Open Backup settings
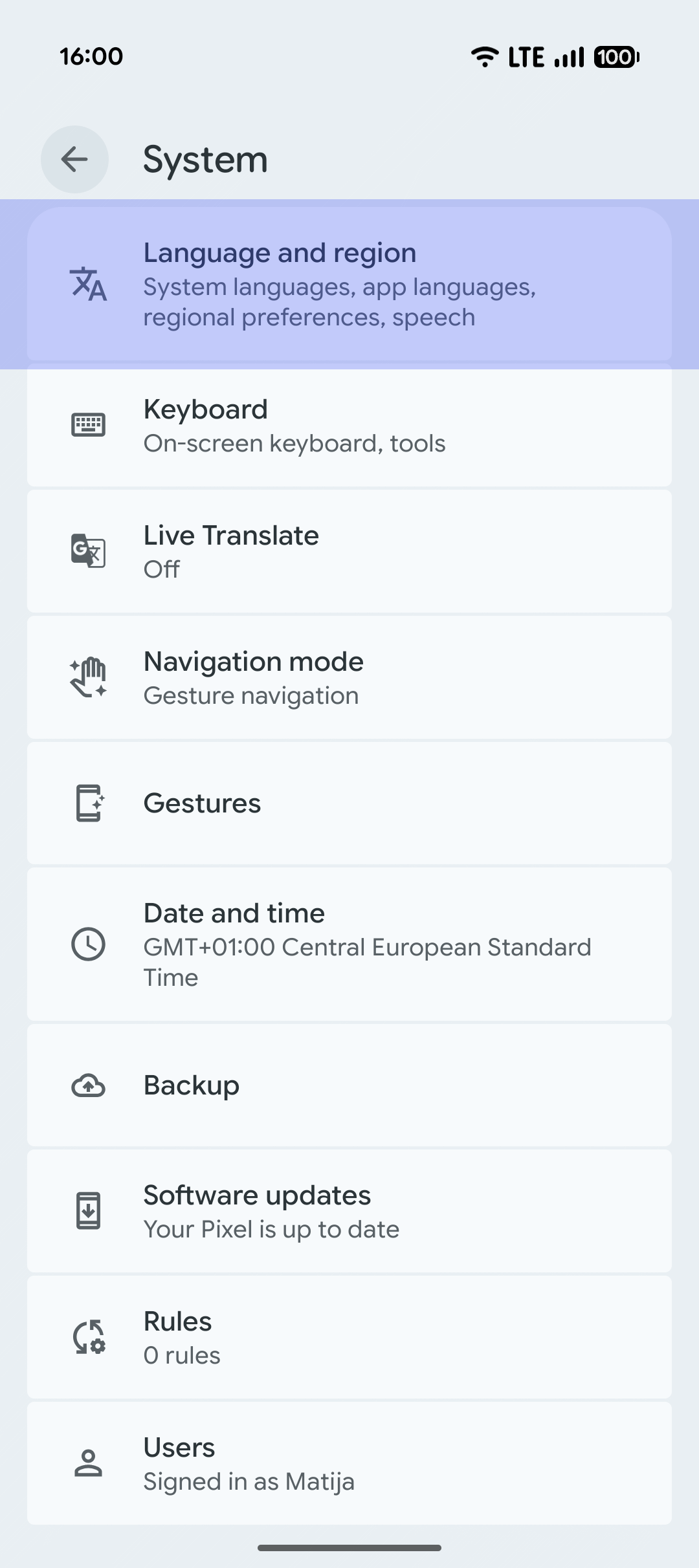This screenshot has height=1568, width=699. pos(349,1085)
